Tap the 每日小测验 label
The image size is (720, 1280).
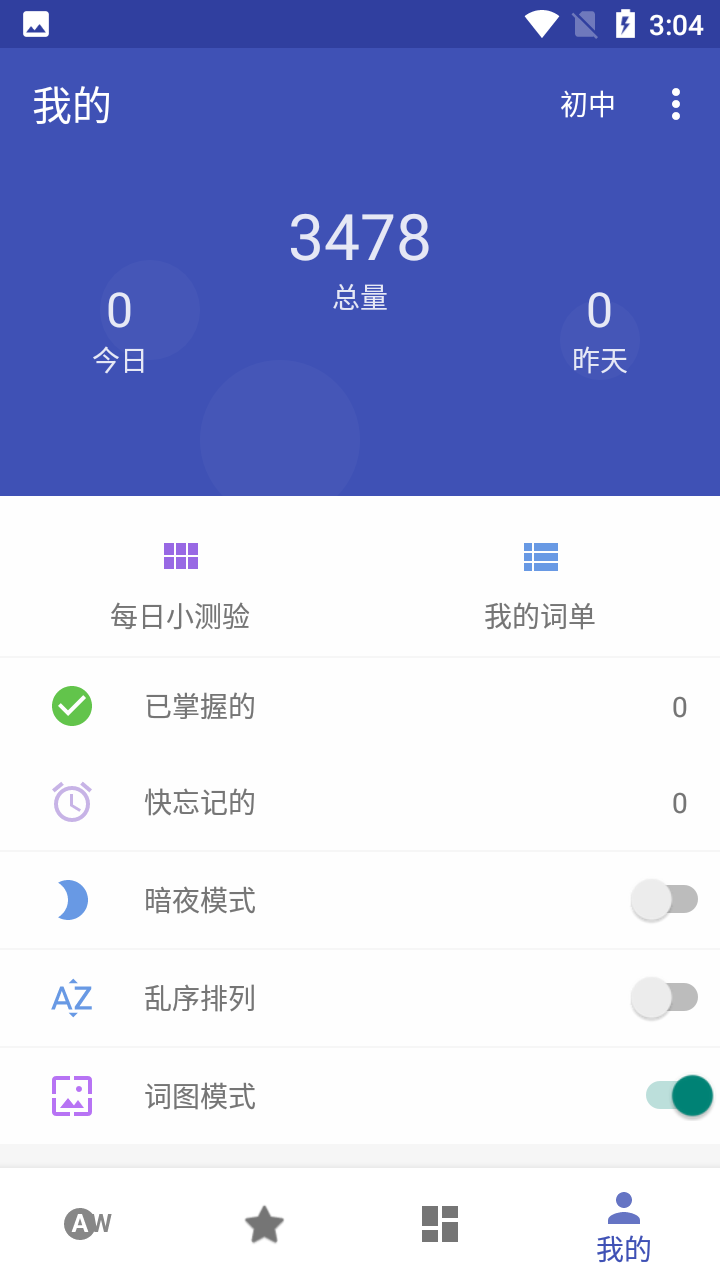pos(180,616)
